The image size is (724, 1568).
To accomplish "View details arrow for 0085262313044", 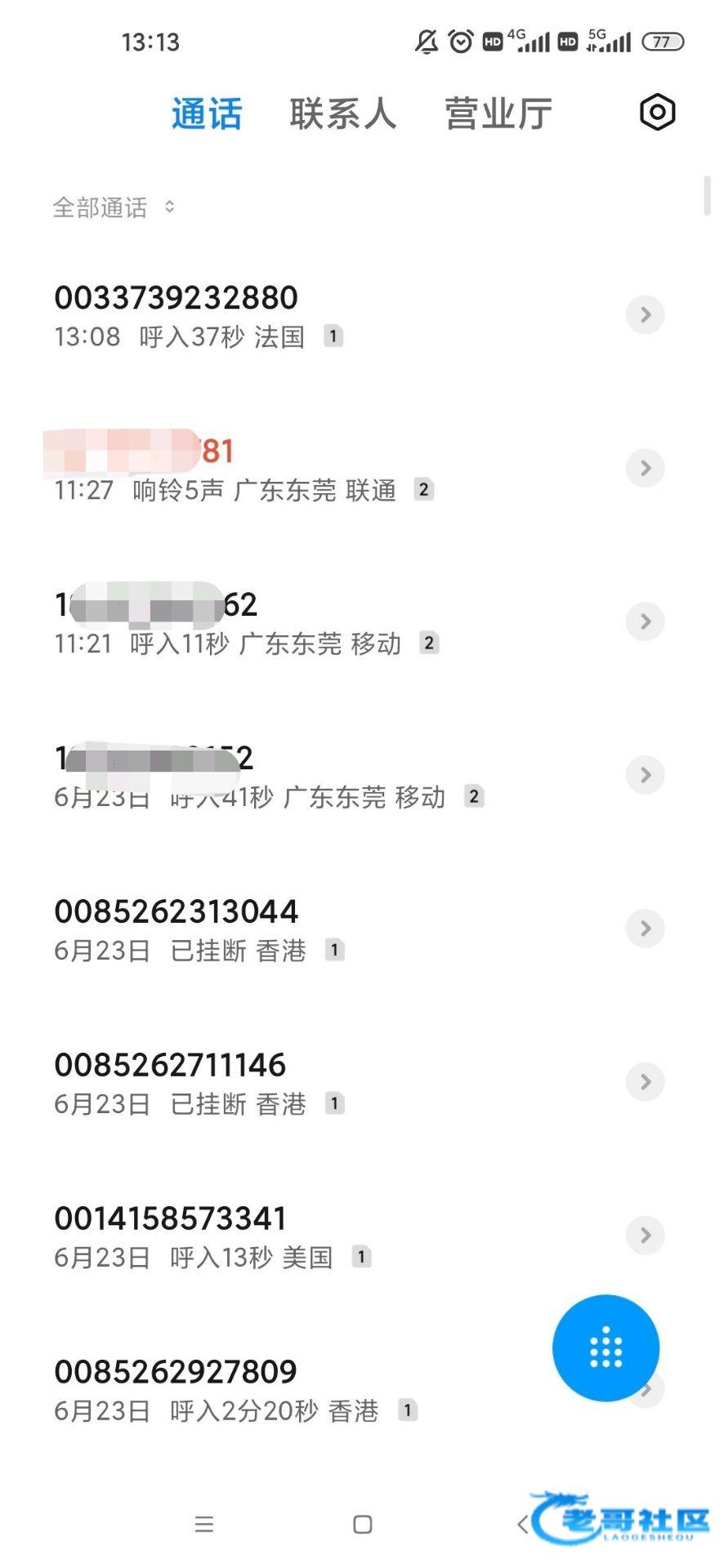I will click(x=645, y=929).
